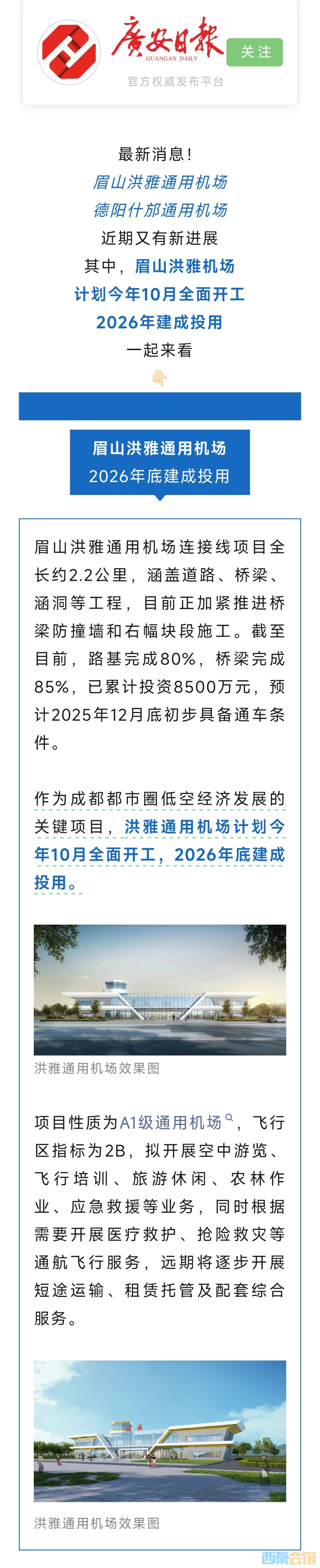The width and height of the screenshot is (320, 1568).
Task: Follow the Guangan Daily account
Action: pos(254,52)
